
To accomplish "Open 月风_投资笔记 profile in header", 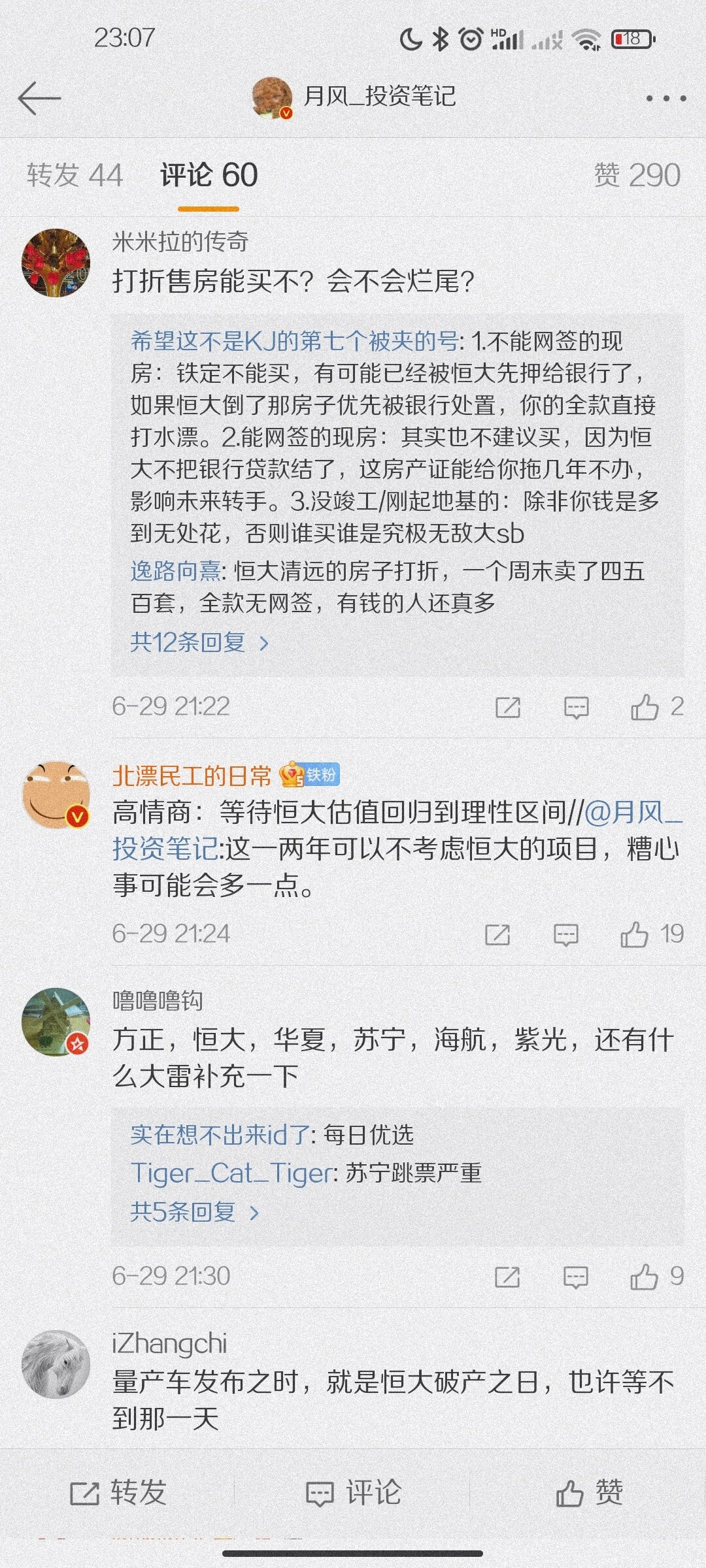I will [x=354, y=97].
